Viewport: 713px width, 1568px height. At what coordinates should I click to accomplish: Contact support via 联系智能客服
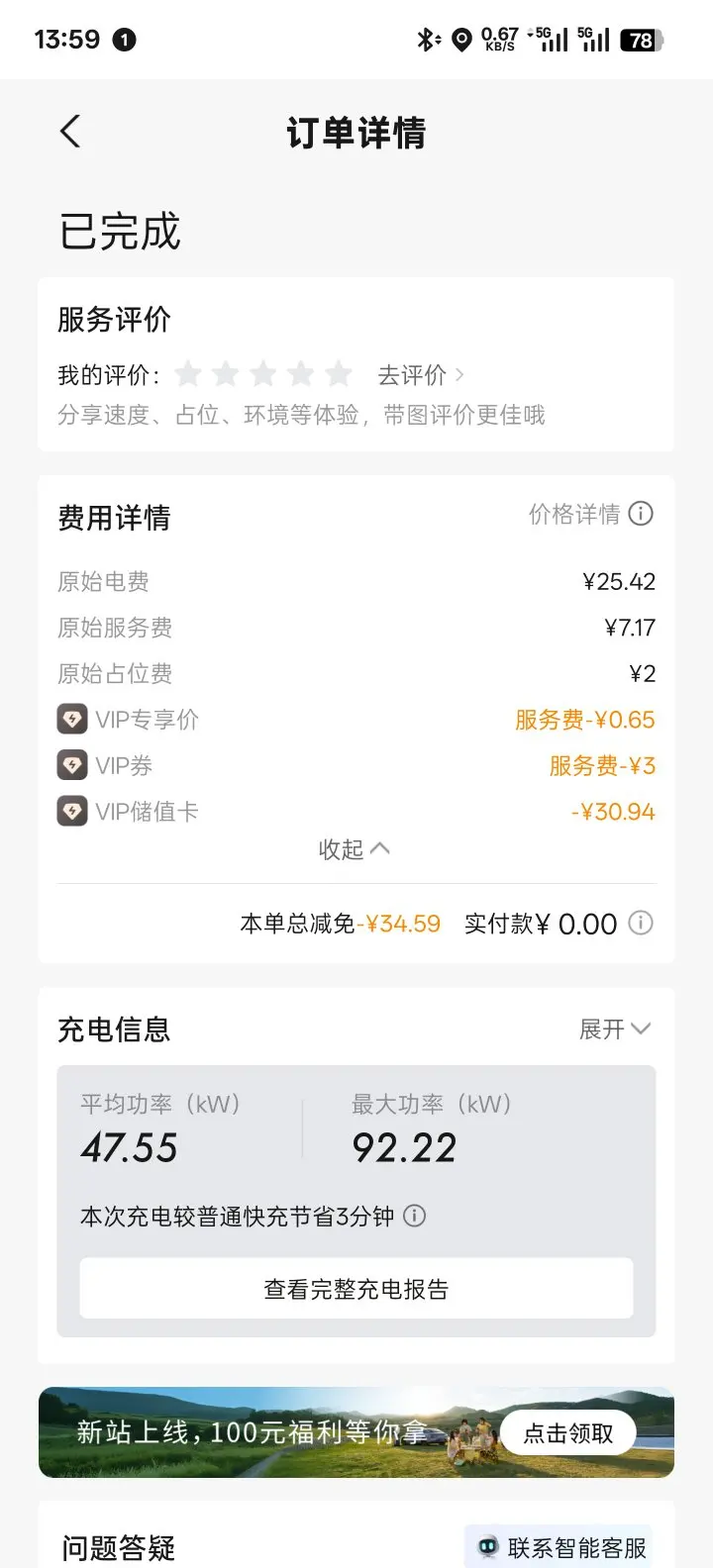point(561,1547)
